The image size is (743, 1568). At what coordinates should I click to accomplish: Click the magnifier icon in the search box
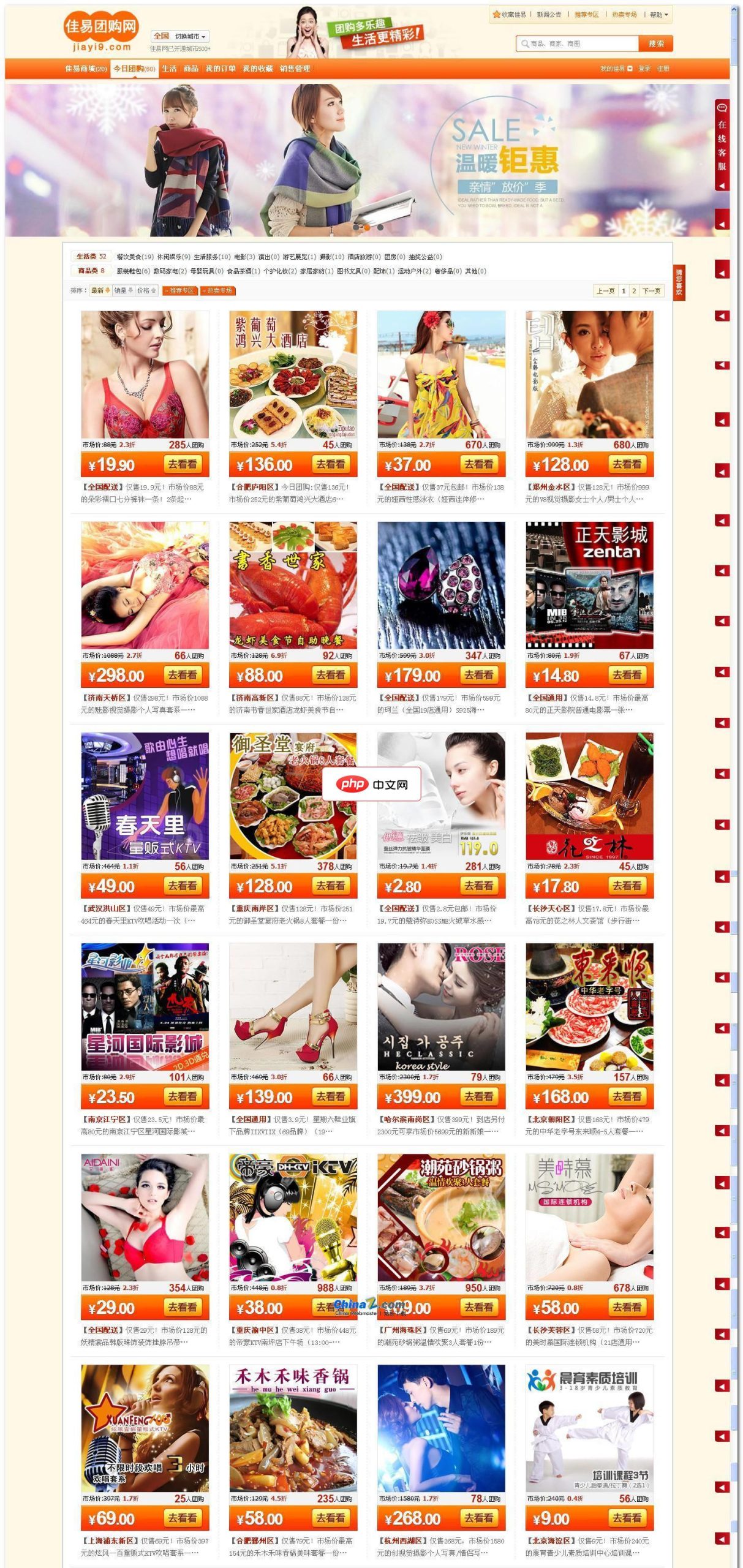pyautogui.click(x=525, y=43)
